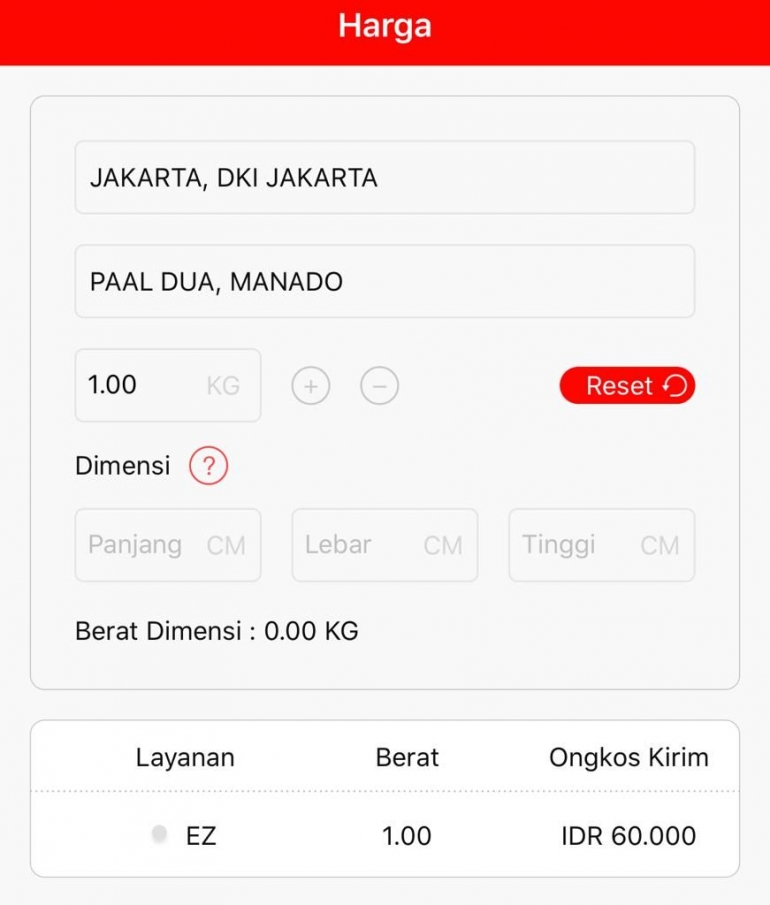This screenshot has width=770, height=905.
Task: Tap the weight field in KG
Action: coord(167,385)
